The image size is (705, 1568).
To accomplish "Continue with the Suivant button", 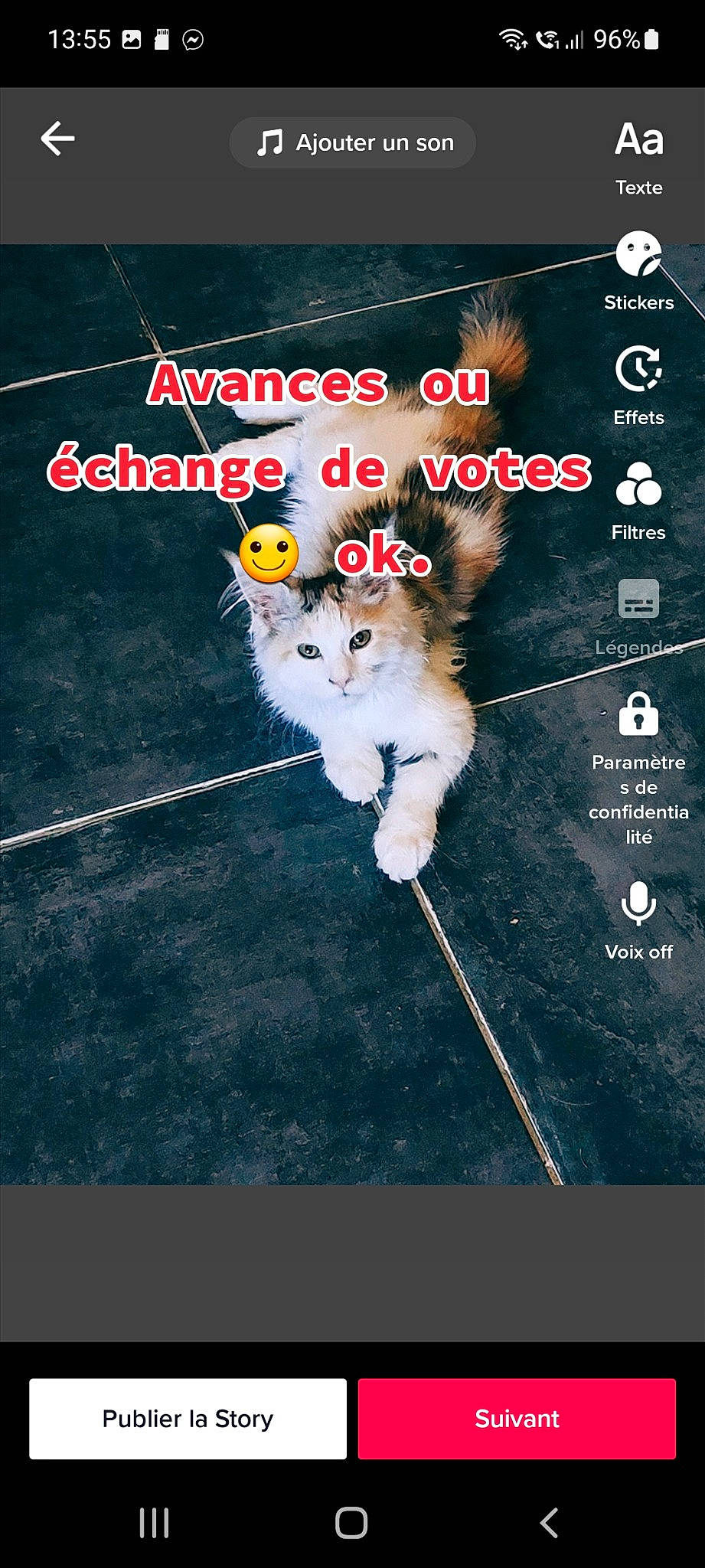I will (517, 1419).
